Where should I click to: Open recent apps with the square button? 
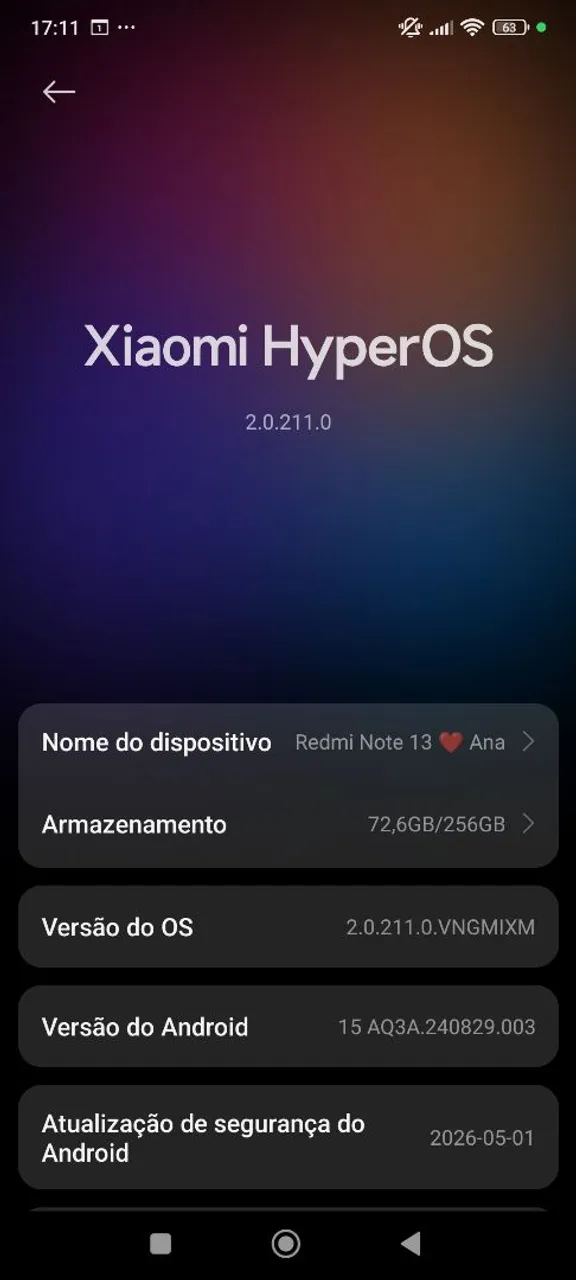click(x=160, y=1243)
